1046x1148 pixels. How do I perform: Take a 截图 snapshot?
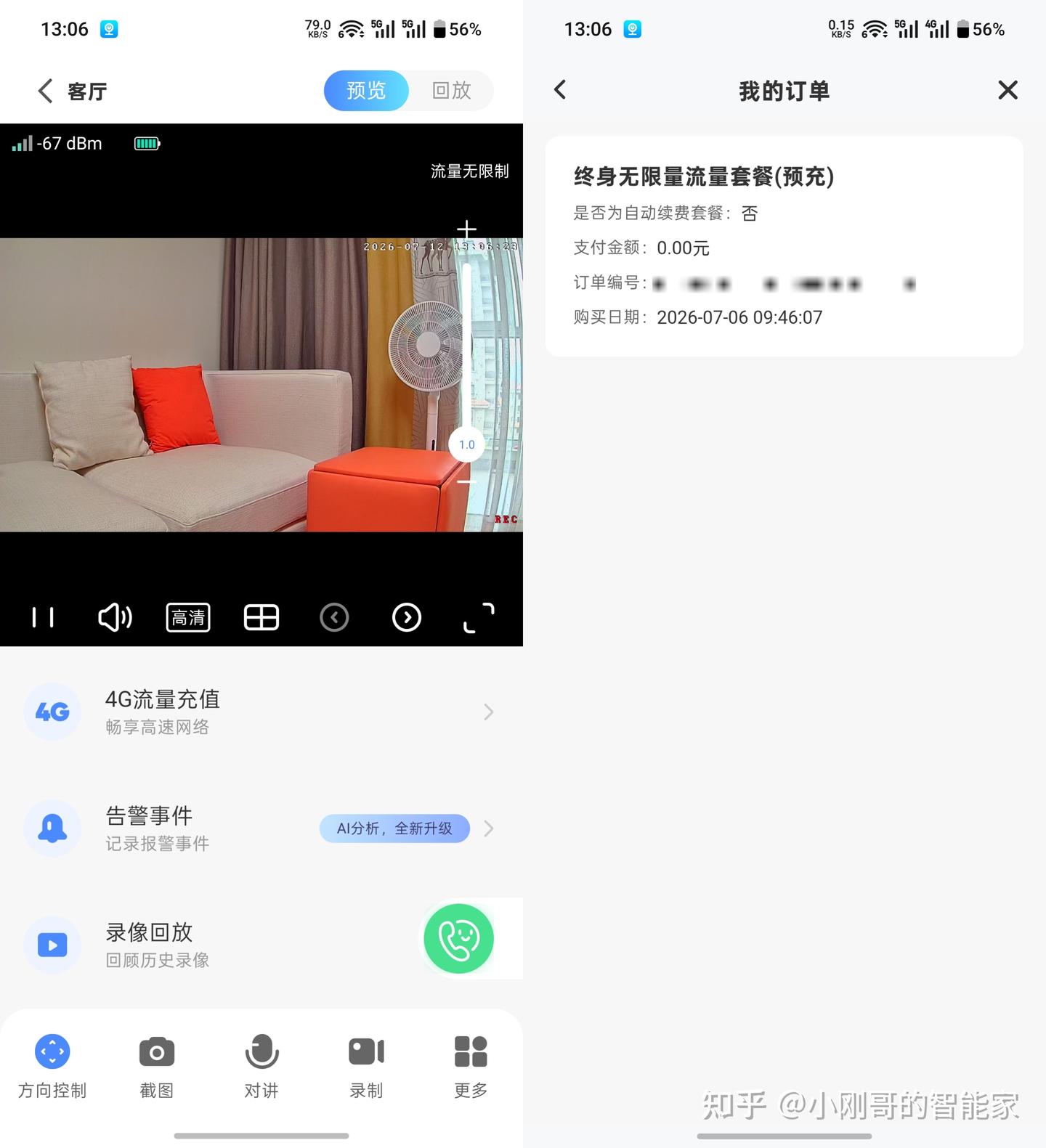coord(157,1066)
